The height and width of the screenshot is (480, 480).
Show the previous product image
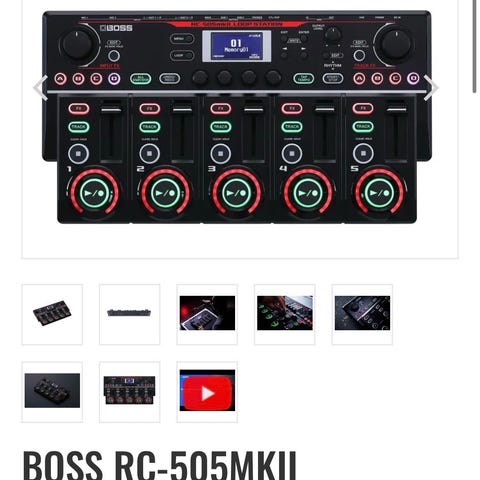click(x=41, y=88)
